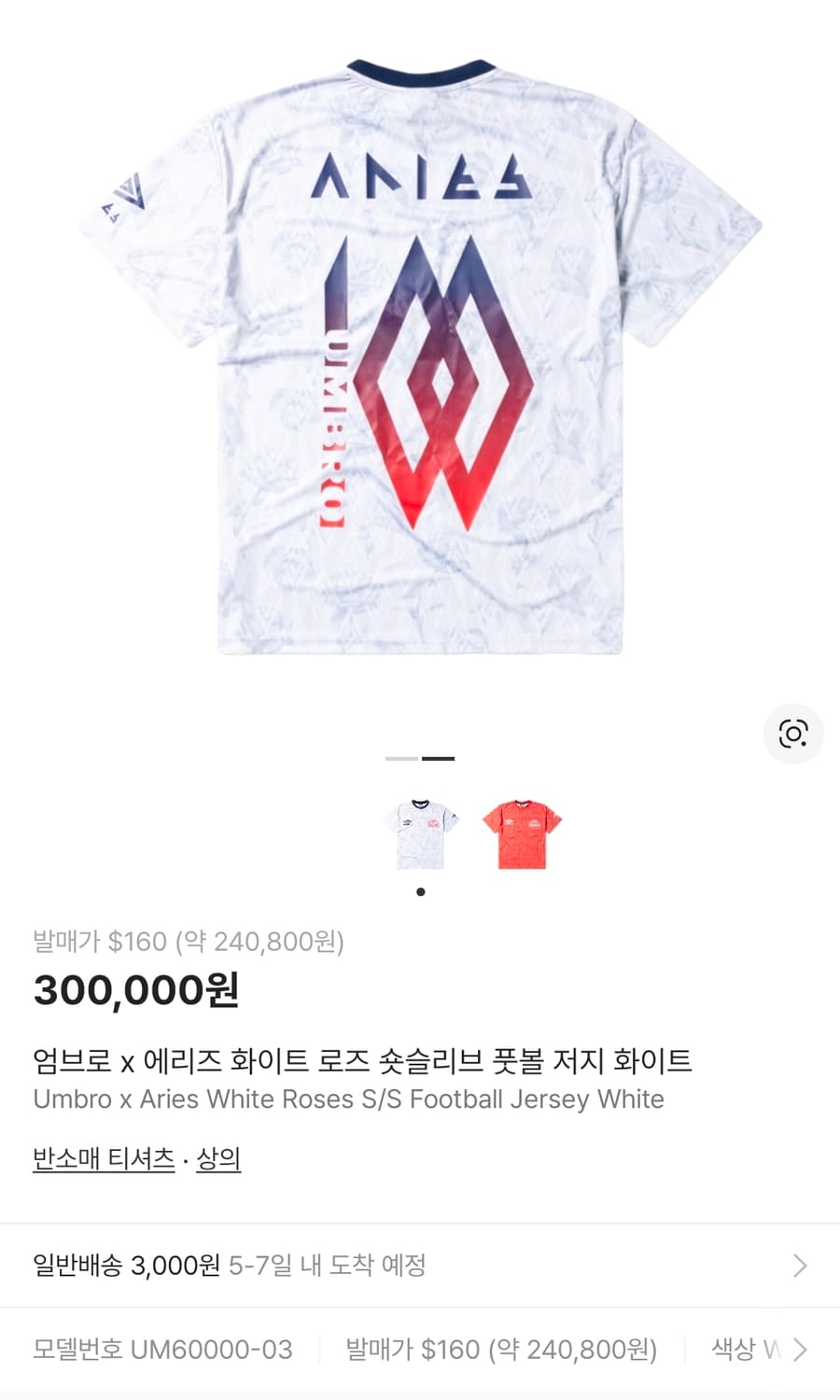840x1400 pixels.
Task: Open the image search lens tool
Action: [792, 735]
